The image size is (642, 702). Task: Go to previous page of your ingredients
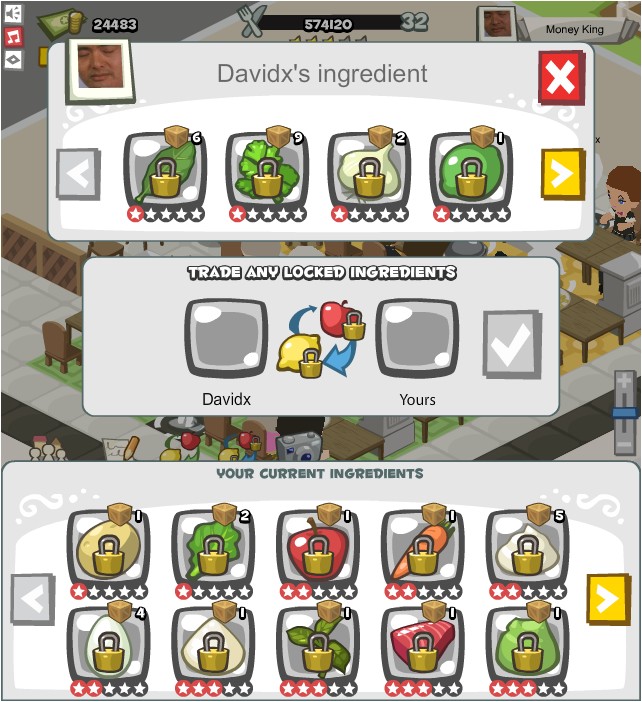(32, 598)
